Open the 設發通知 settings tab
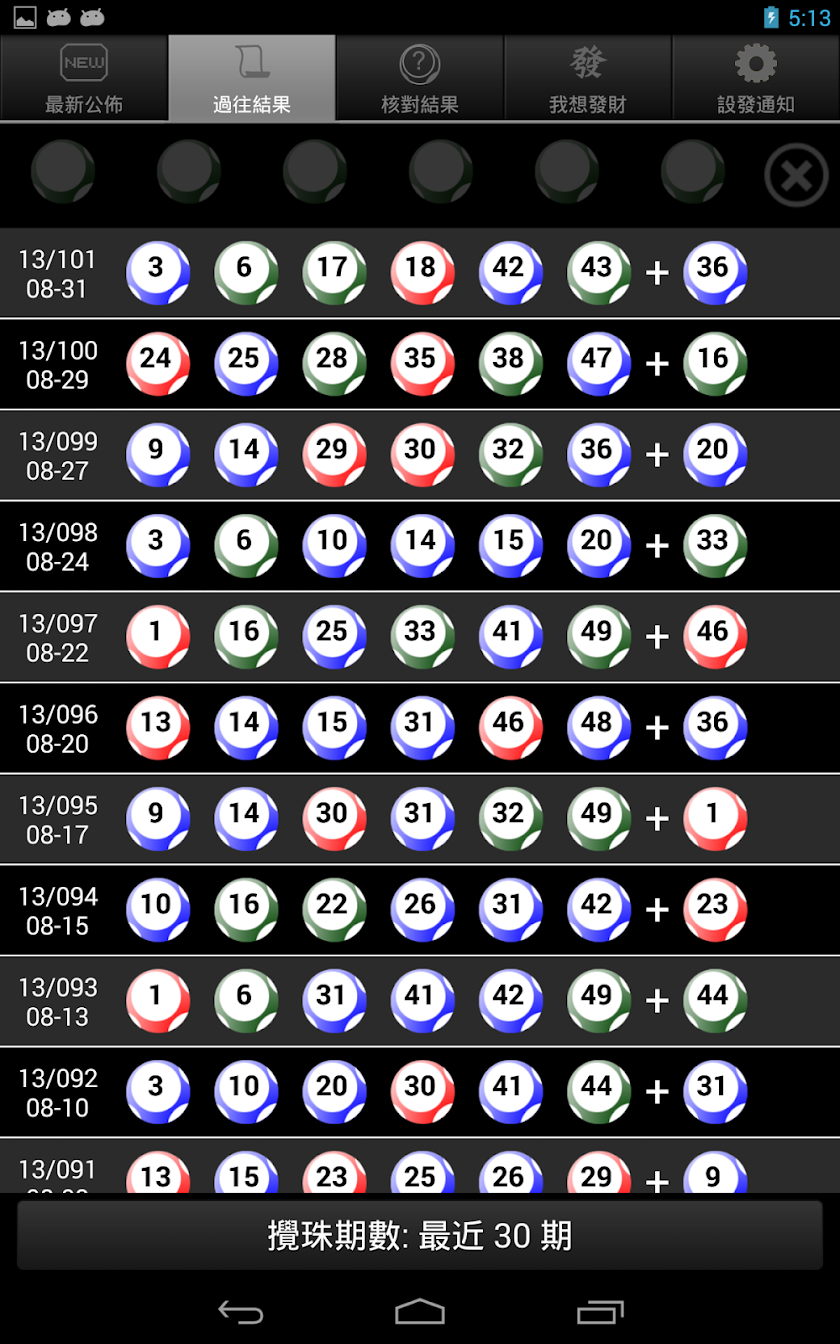 (756, 78)
